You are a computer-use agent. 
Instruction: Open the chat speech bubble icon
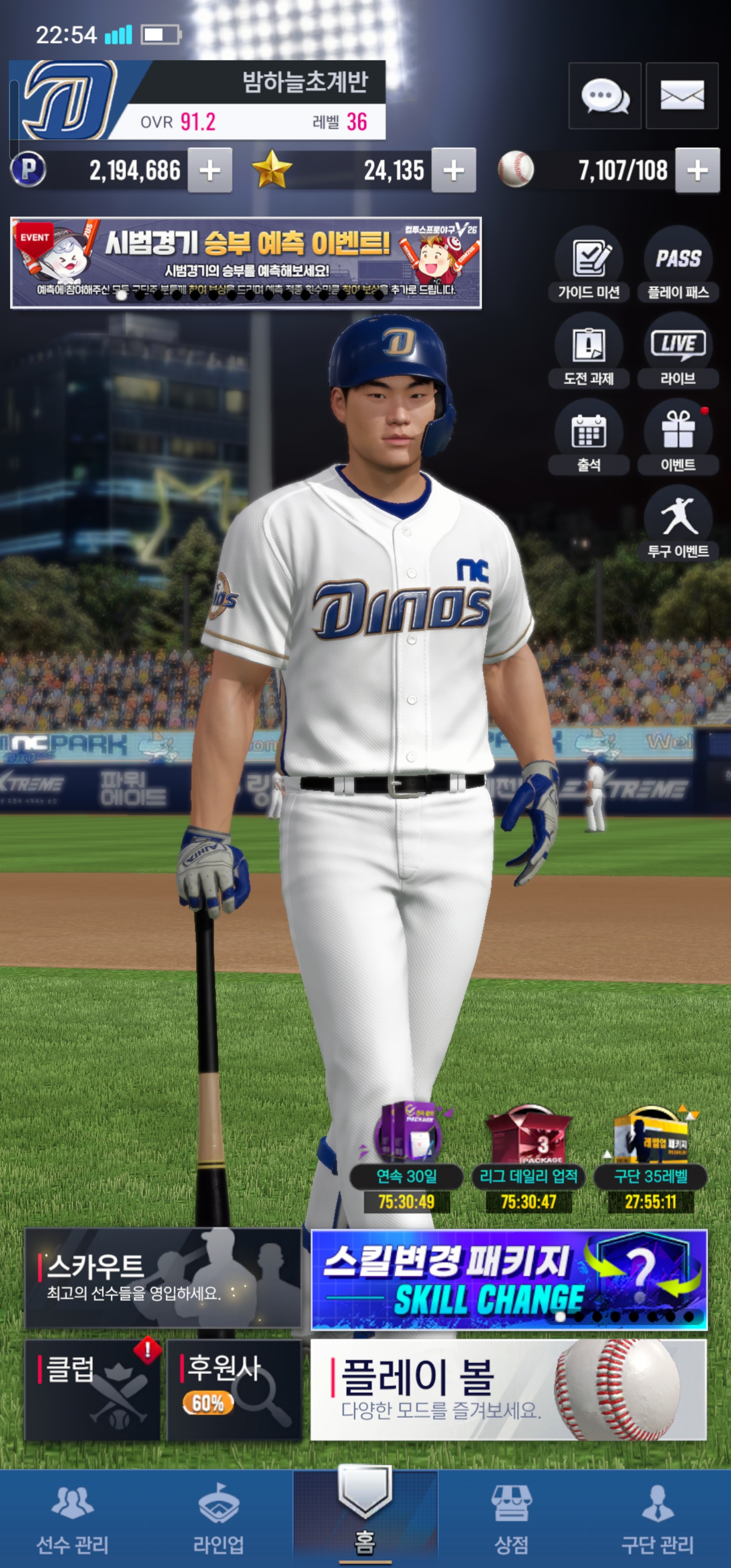tap(605, 95)
